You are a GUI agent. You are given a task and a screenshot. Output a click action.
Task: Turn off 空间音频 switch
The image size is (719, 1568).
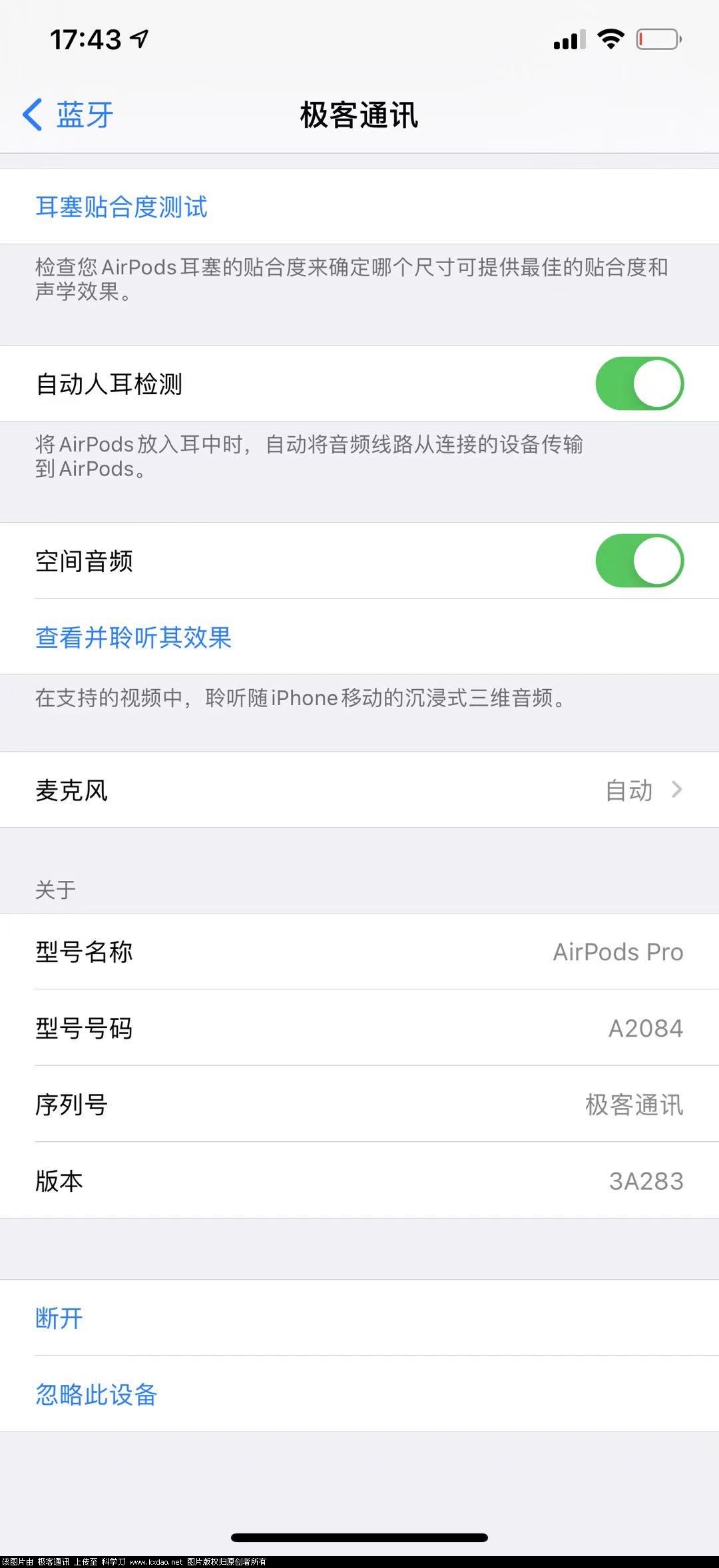[639, 561]
